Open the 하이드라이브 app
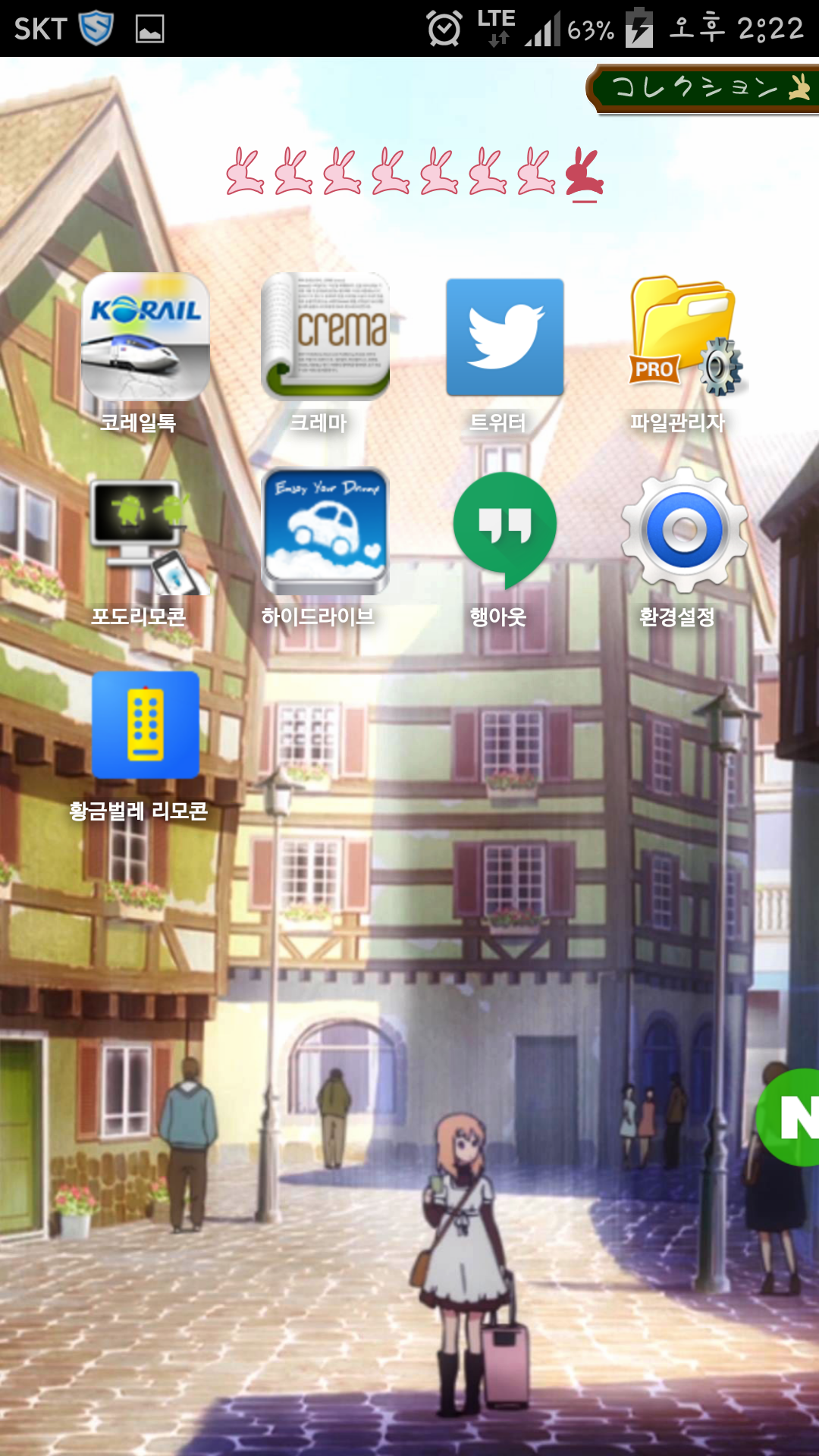This screenshot has width=819, height=1456. (325, 531)
